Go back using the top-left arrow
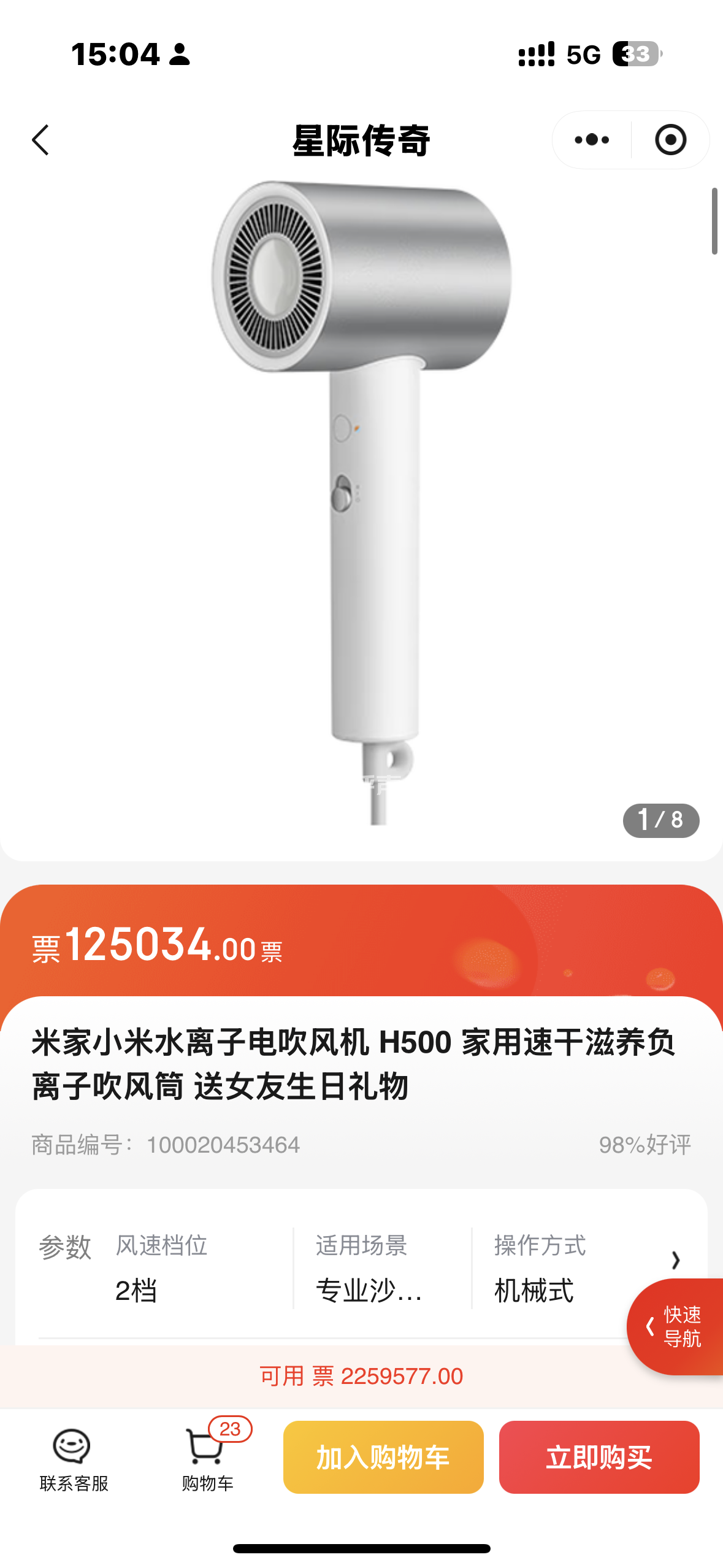The height and width of the screenshot is (1568, 723). coord(40,140)
